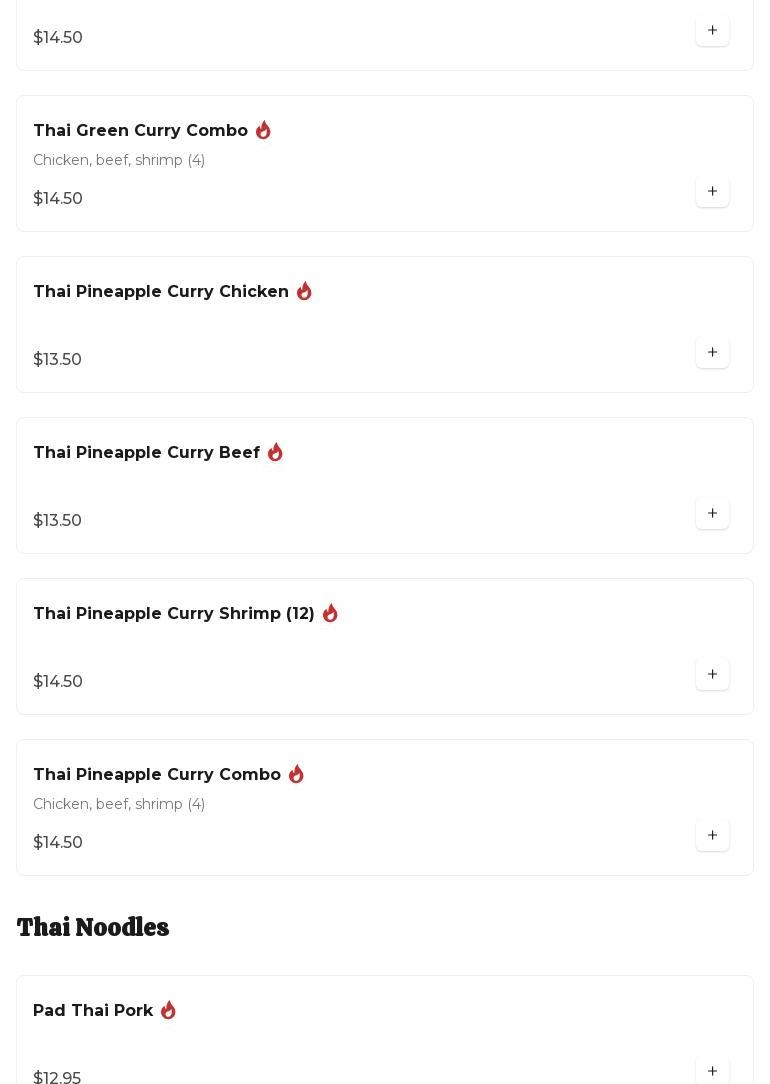Tap plus on Thai Pineapple Curry Beef
Screen dimensions: 770x1084
[712, 514]
